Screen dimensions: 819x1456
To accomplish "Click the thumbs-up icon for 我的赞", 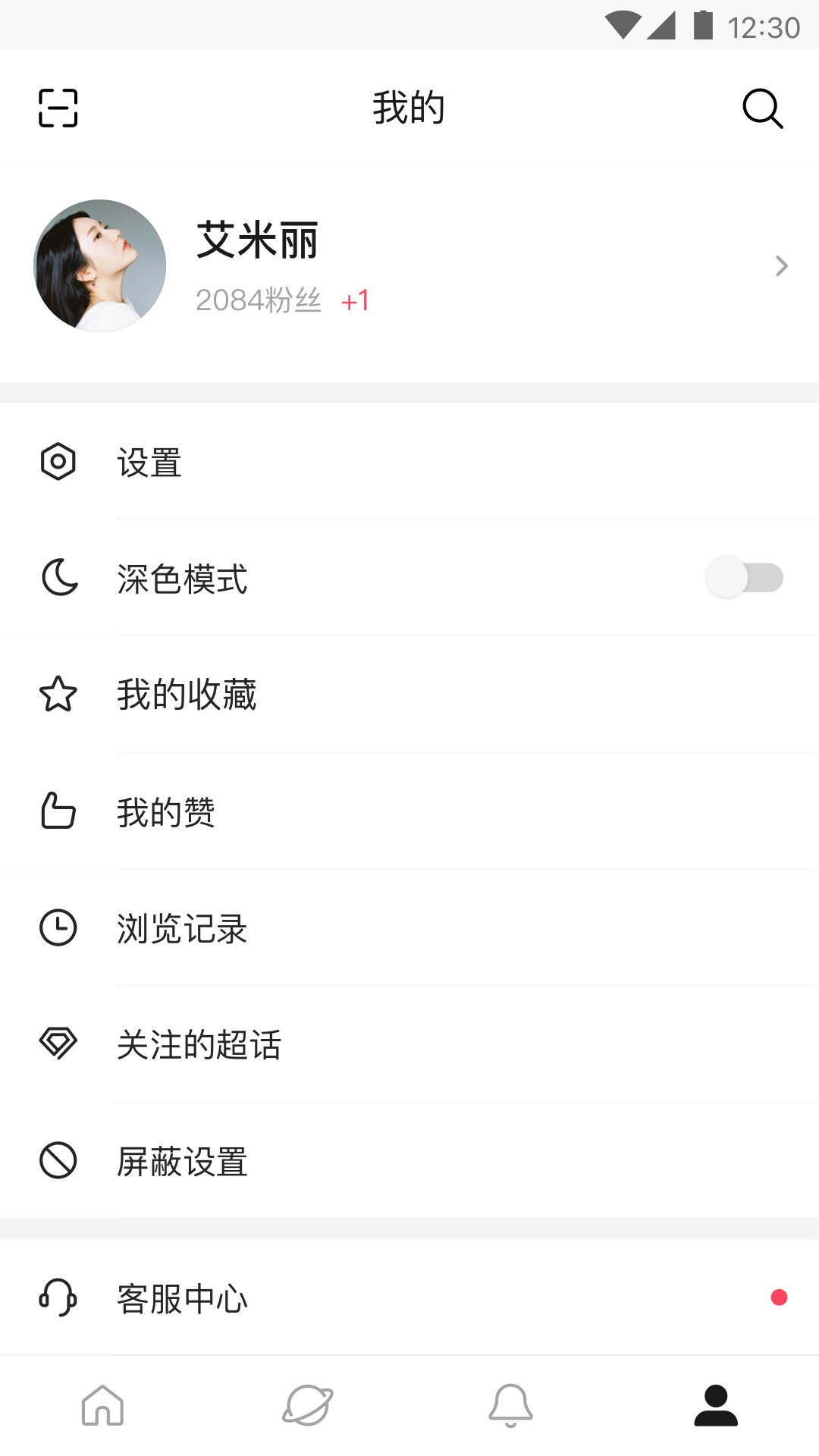I will pyautogui.click(x=58, y=811).
